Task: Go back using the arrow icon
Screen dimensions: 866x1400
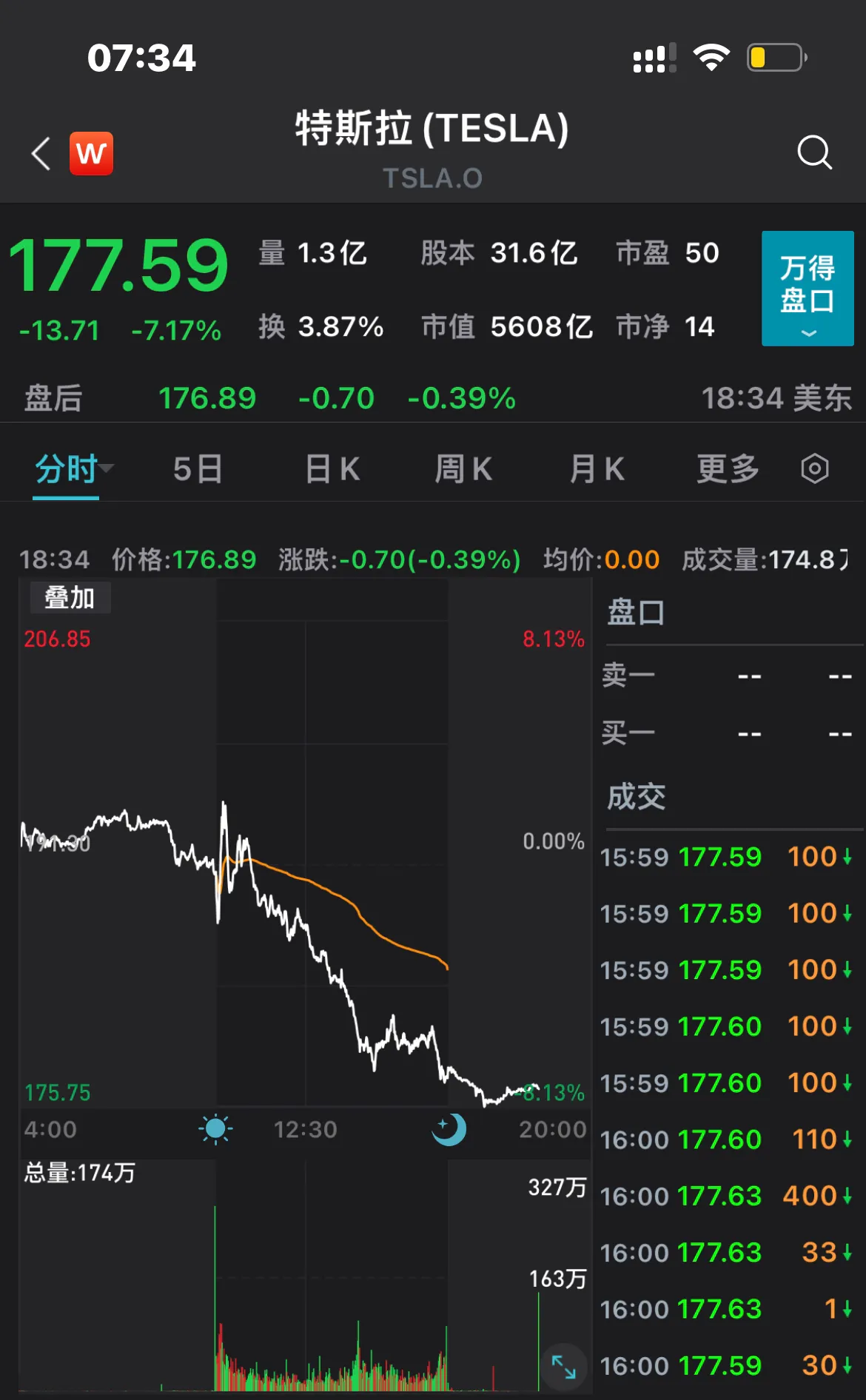Action: [x=41, y=153]
